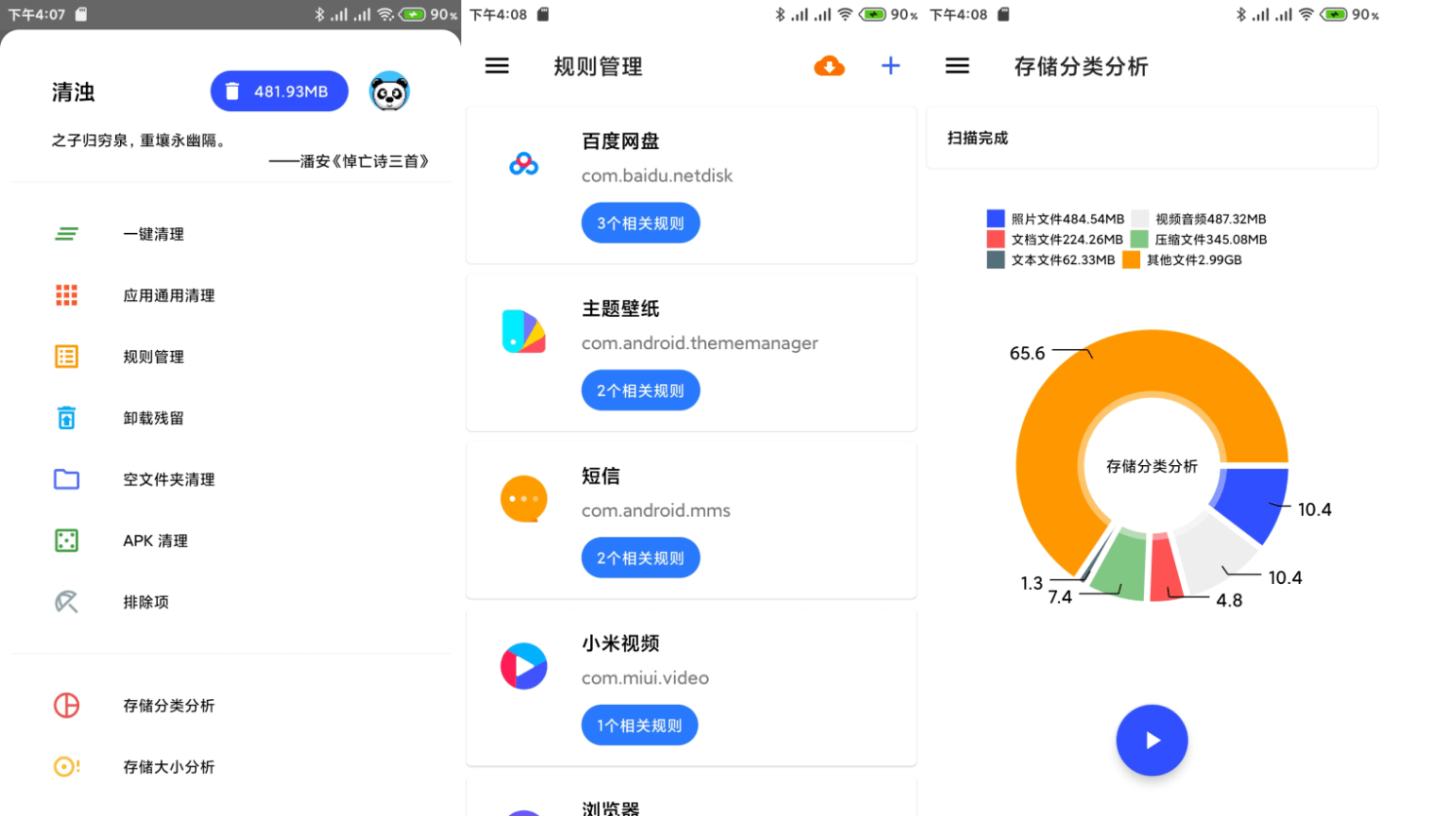The height and width of the screenshot is (816, 1456).
Task: Open the hamburger menu beside 存储分类分析 title
Action: coord(958,66)
